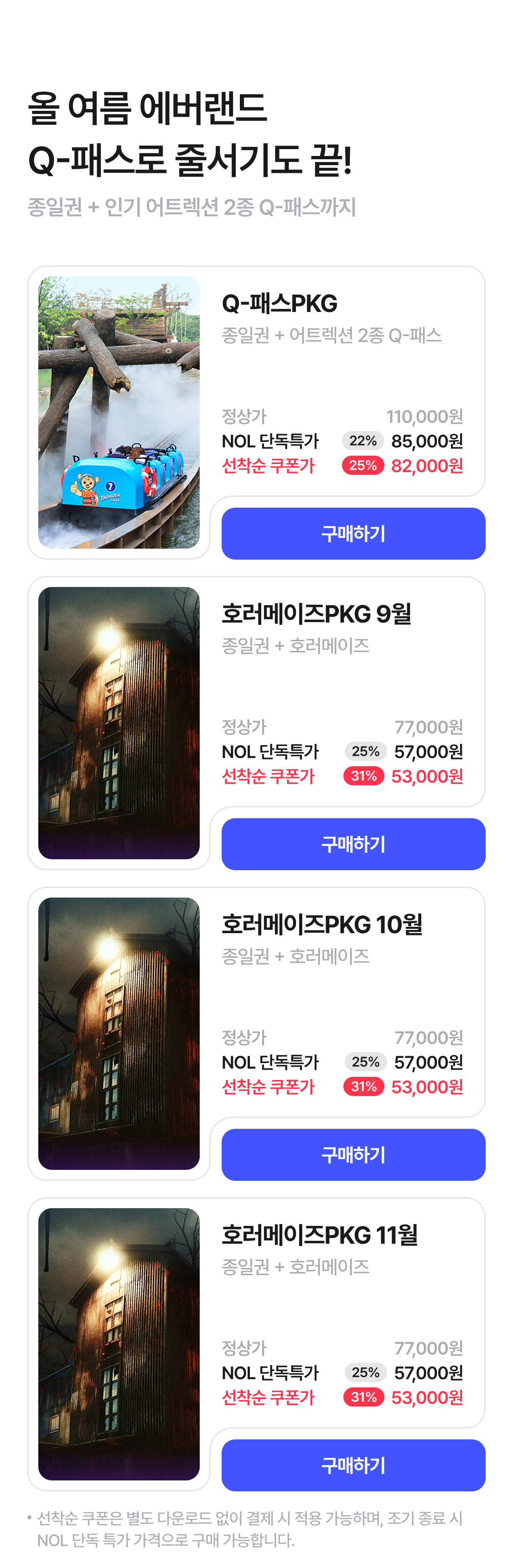Tap 구매하기 for 호러메이즈PKG 9월
Viewport: 513px width, 1568px height.
(x=353, y=844)
